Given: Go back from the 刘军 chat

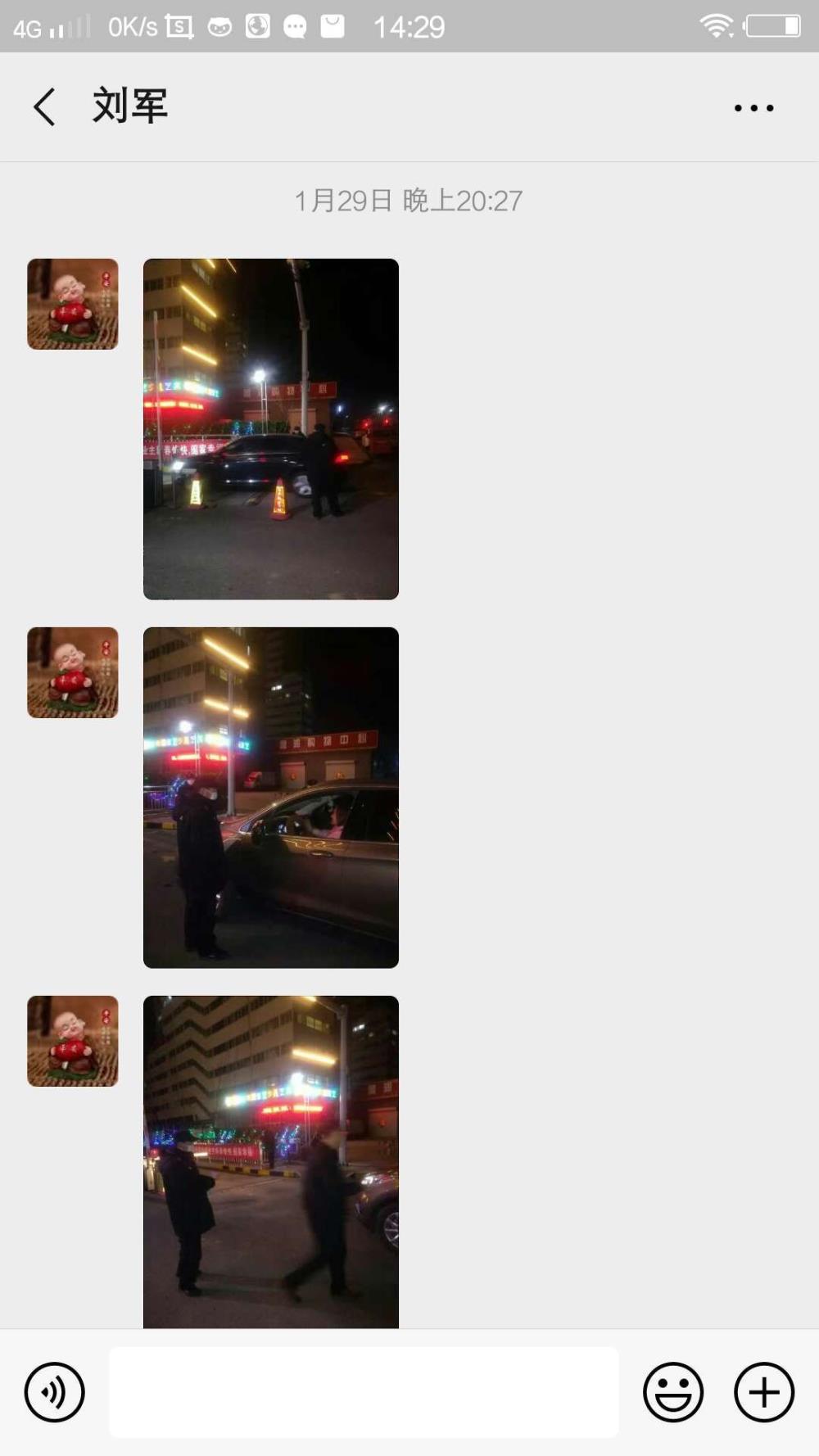Looking at the screenshot, I should pos(44,107).
